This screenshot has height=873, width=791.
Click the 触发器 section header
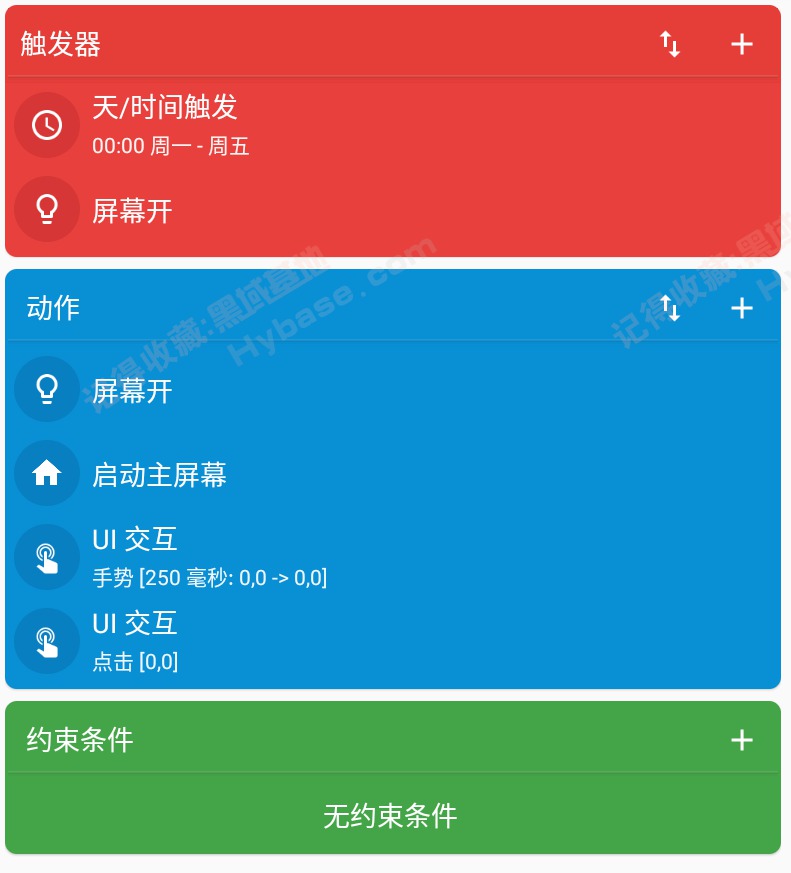[59, 44]
